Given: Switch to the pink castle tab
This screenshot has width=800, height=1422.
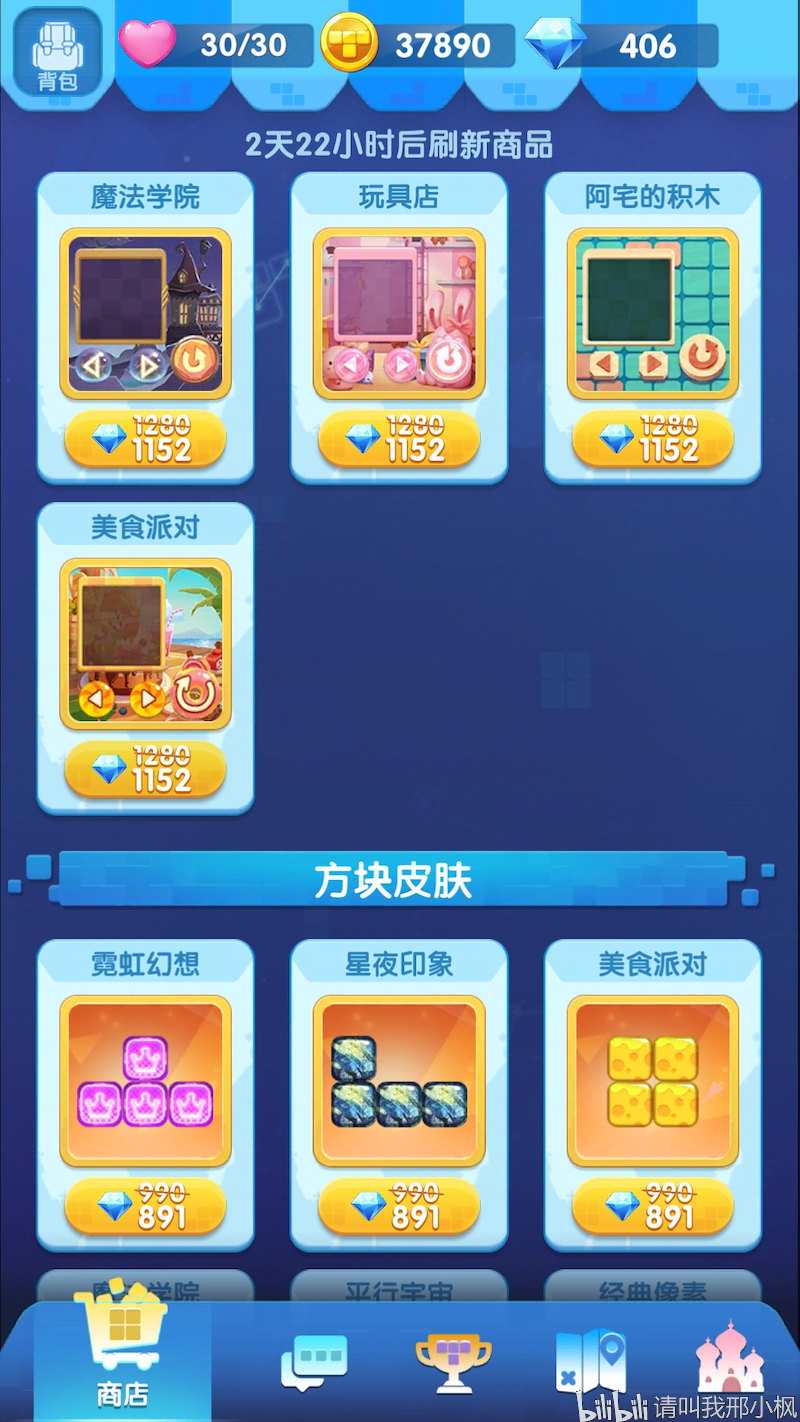Looking at the screenshot, I should 728,1358.
